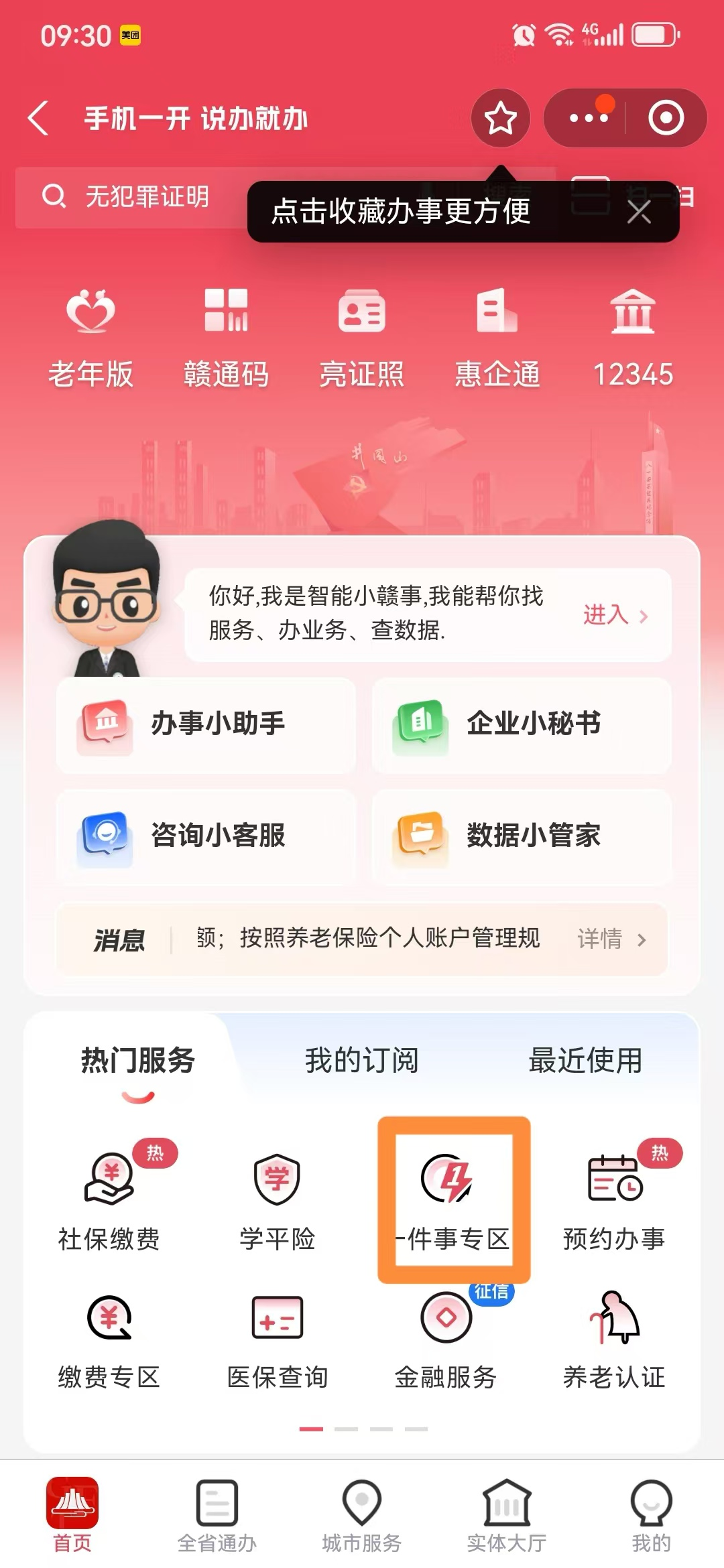Open the 我的 tab

650,1516
